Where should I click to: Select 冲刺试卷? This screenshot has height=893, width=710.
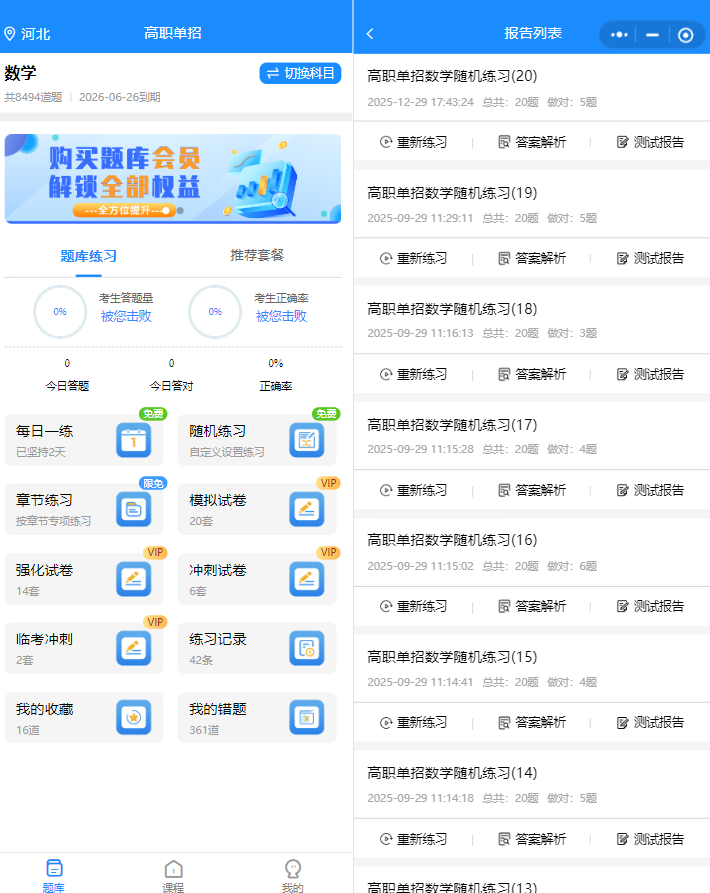click(257, 579)
